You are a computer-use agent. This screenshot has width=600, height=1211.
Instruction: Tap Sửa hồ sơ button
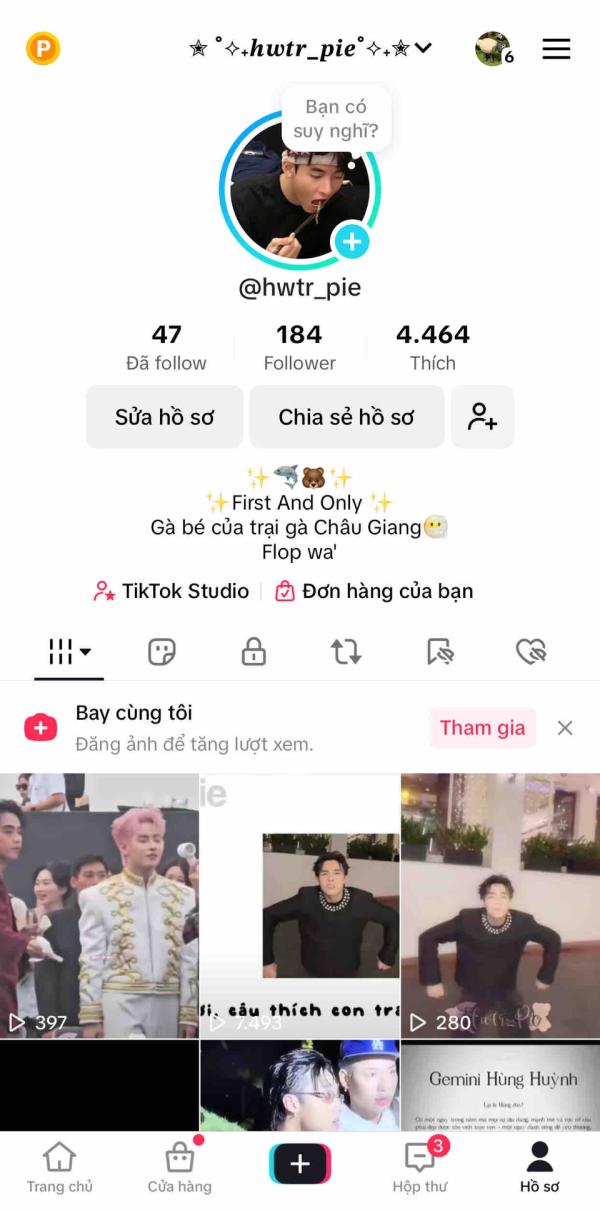click(165, 417)
